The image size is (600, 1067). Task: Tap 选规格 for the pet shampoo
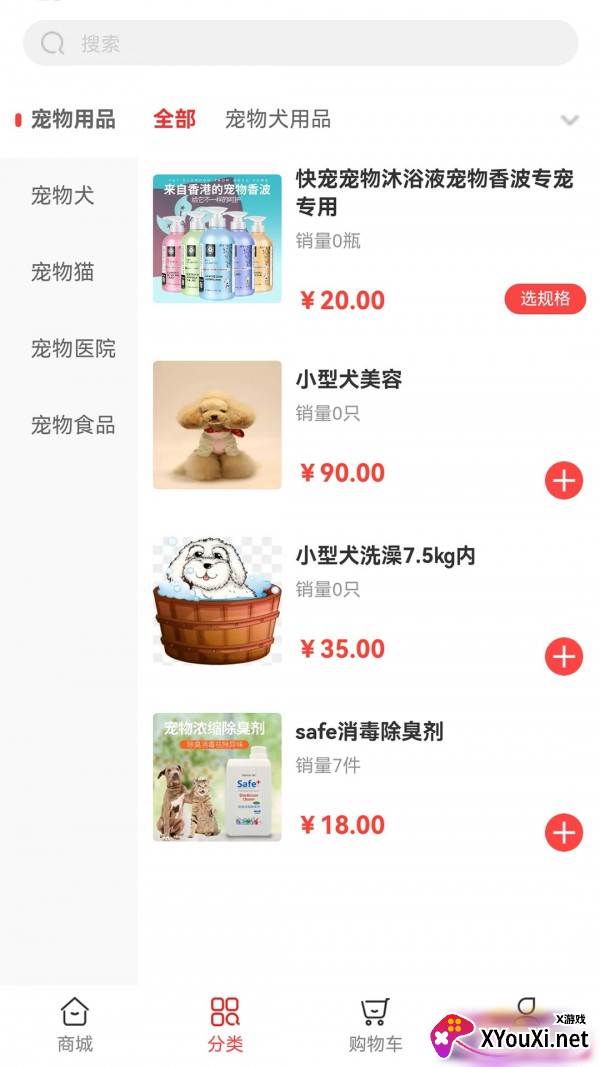545,298
